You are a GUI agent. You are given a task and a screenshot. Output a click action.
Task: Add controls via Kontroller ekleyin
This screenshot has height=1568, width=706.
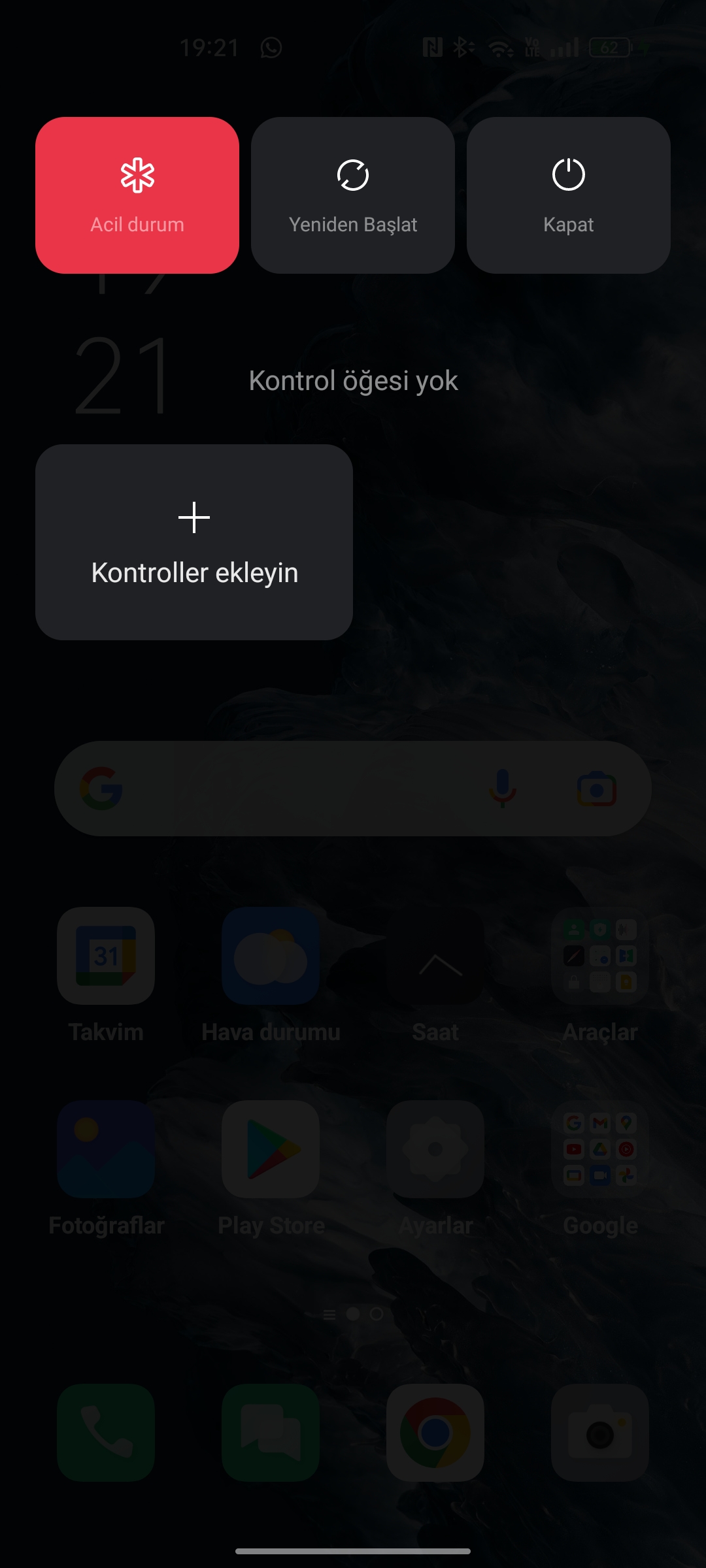point(194,542)
